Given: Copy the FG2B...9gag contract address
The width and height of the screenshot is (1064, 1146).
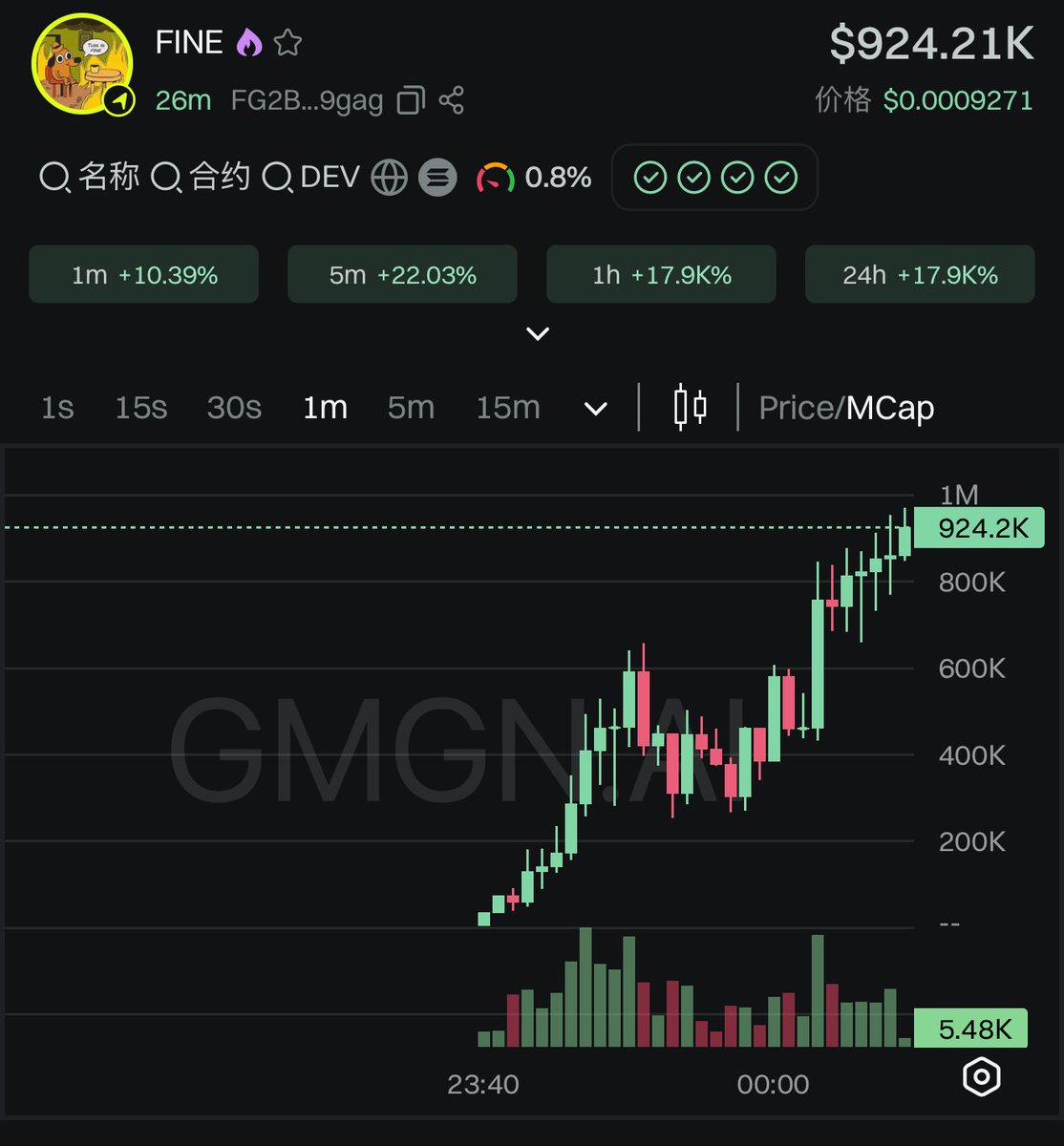Looking at the screenshot, I should point(411,100).
